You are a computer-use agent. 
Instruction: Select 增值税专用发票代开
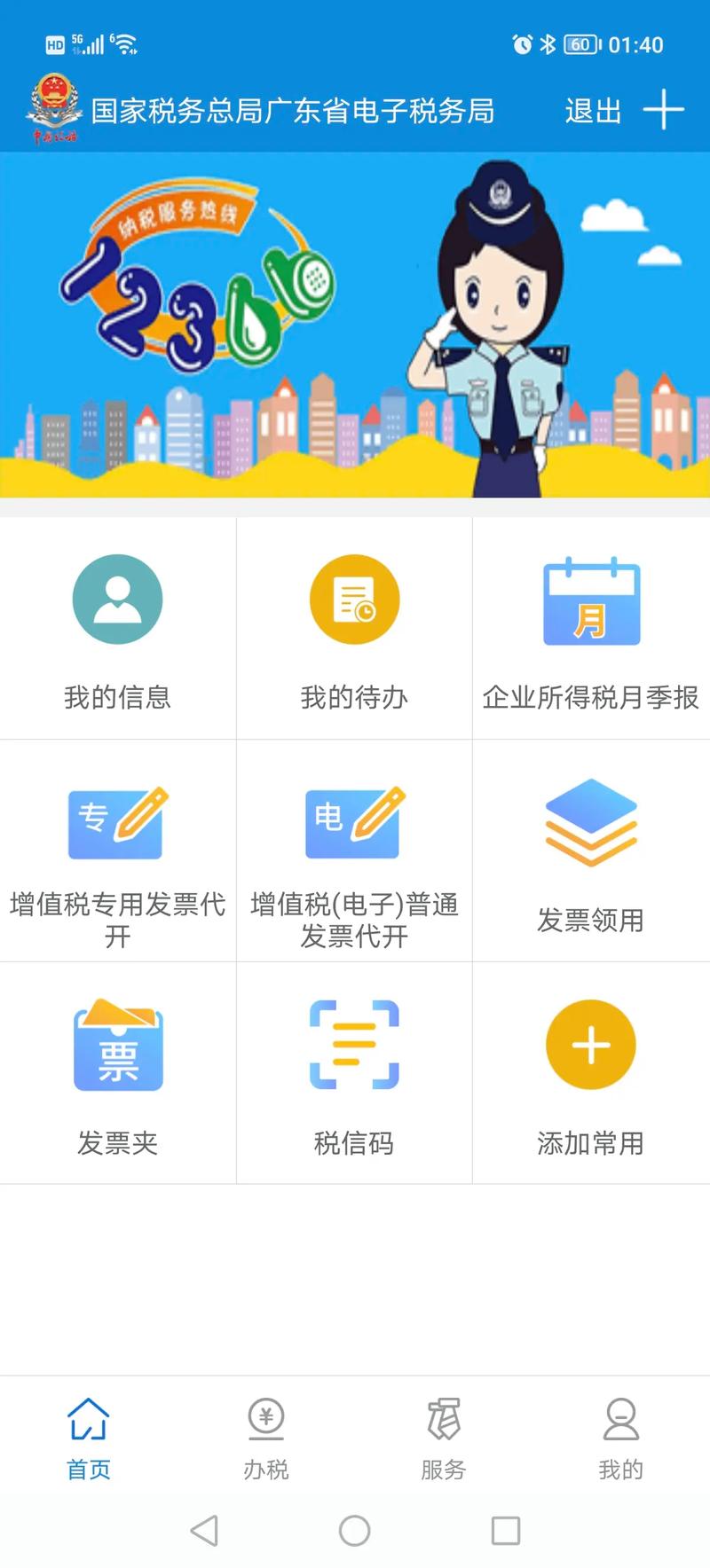click(117, 851)
